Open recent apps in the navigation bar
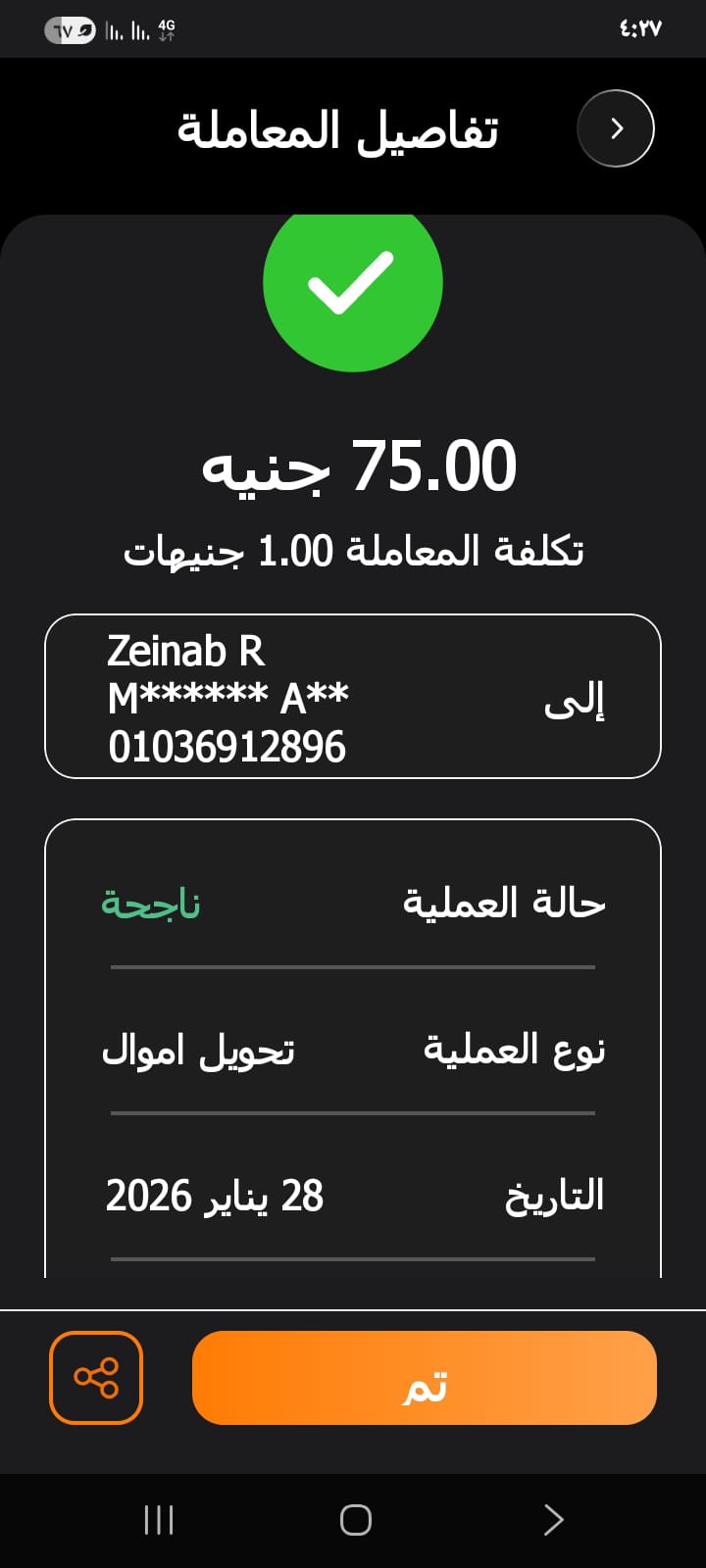Viewport: 706px width, 1568px height. pos(159,1520)
